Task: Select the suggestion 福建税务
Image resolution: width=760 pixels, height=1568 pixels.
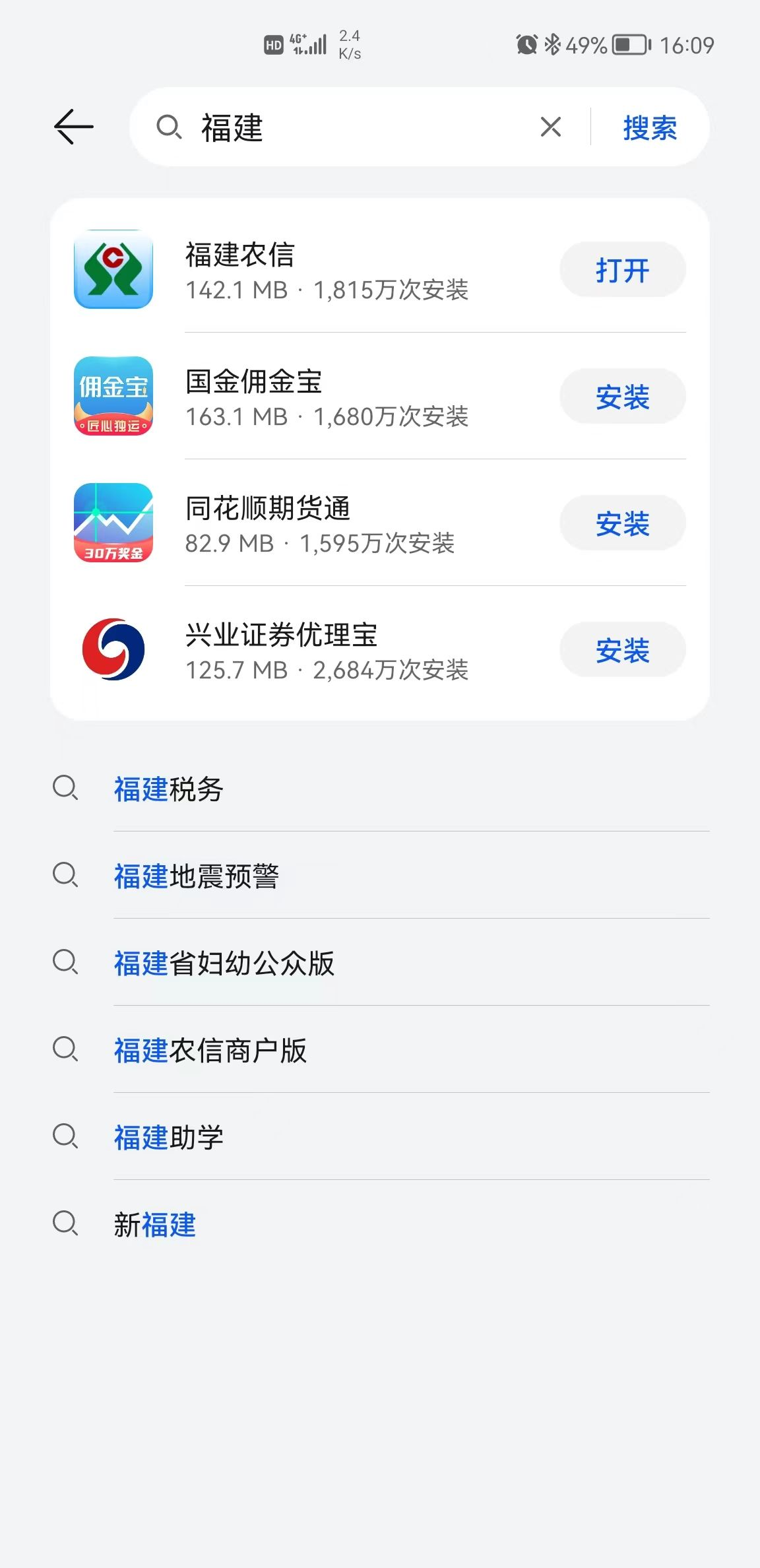Action: 169,789
